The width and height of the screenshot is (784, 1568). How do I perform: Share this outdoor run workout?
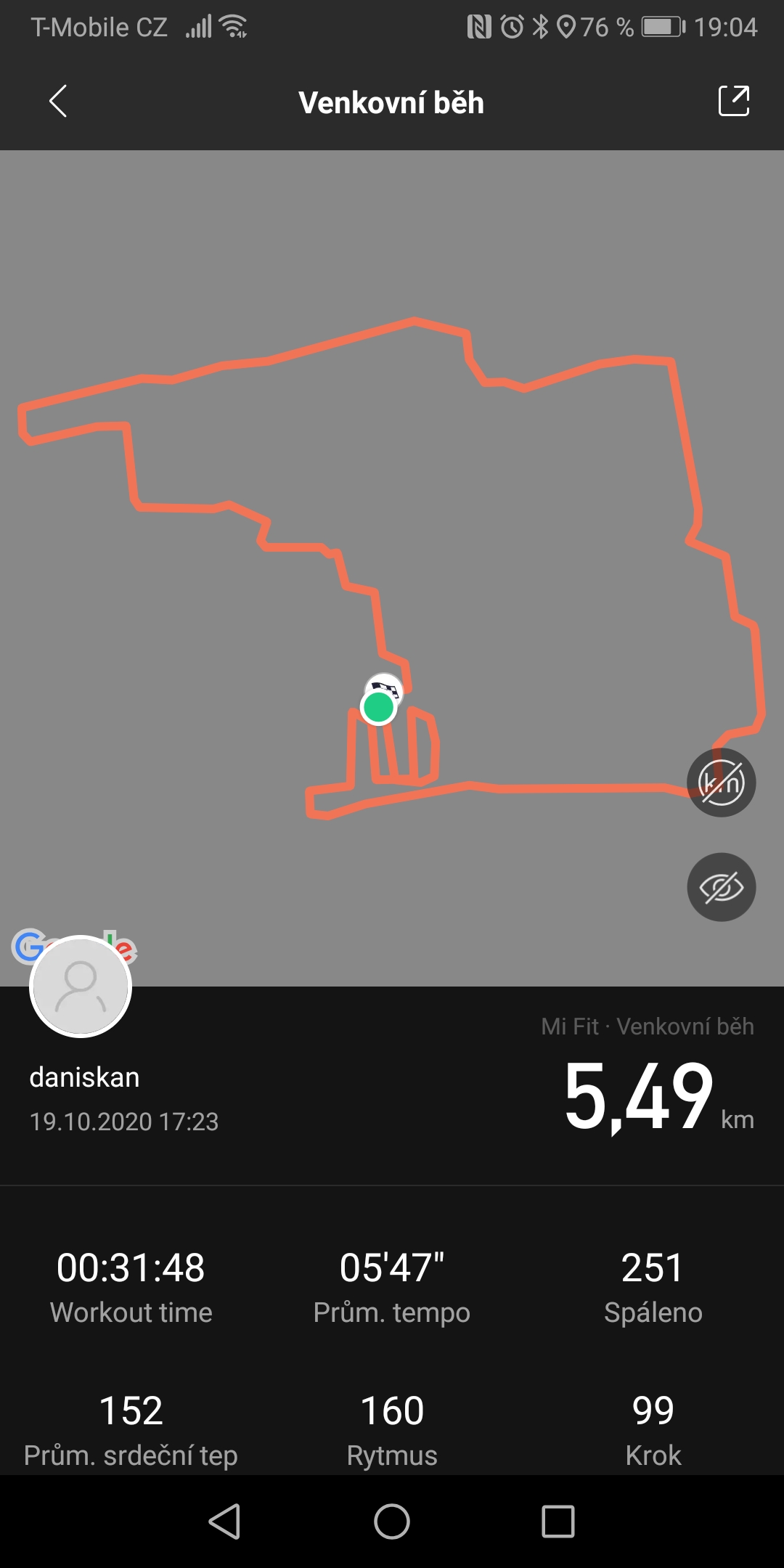click(733, 101)
